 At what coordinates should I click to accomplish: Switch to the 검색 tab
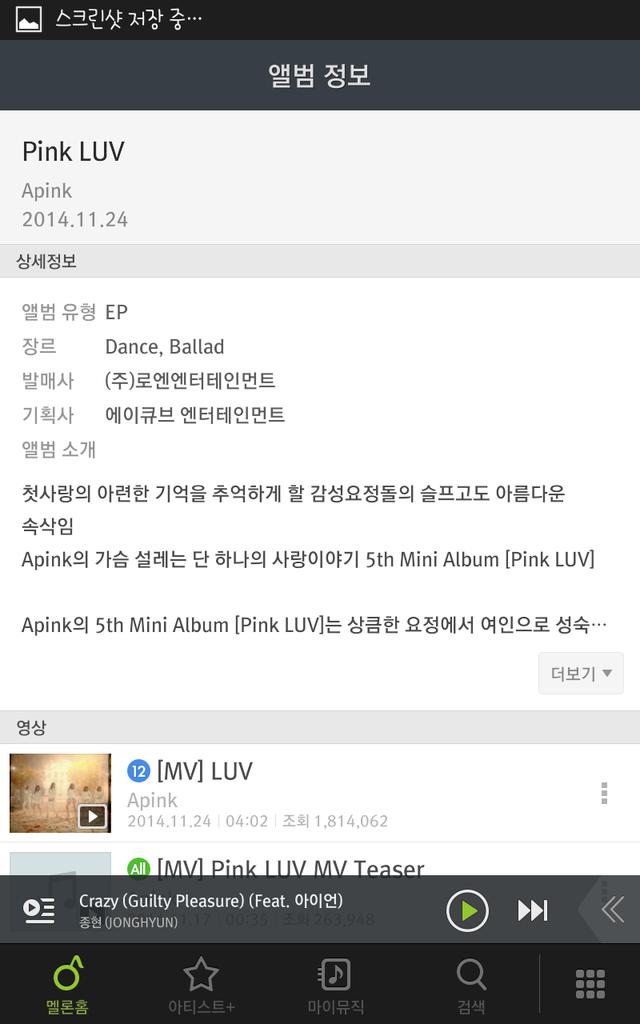[471, 985]
